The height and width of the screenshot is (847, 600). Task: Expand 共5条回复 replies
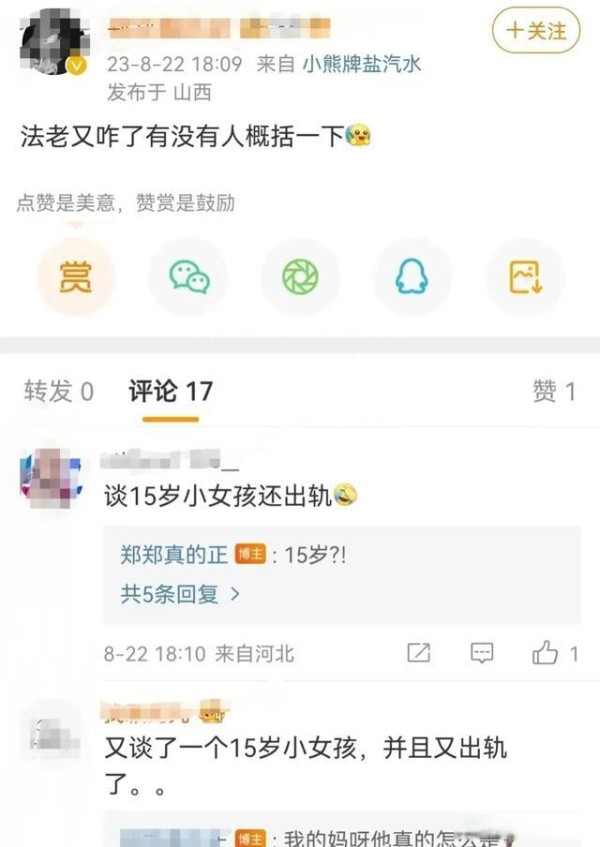(180, 594)
